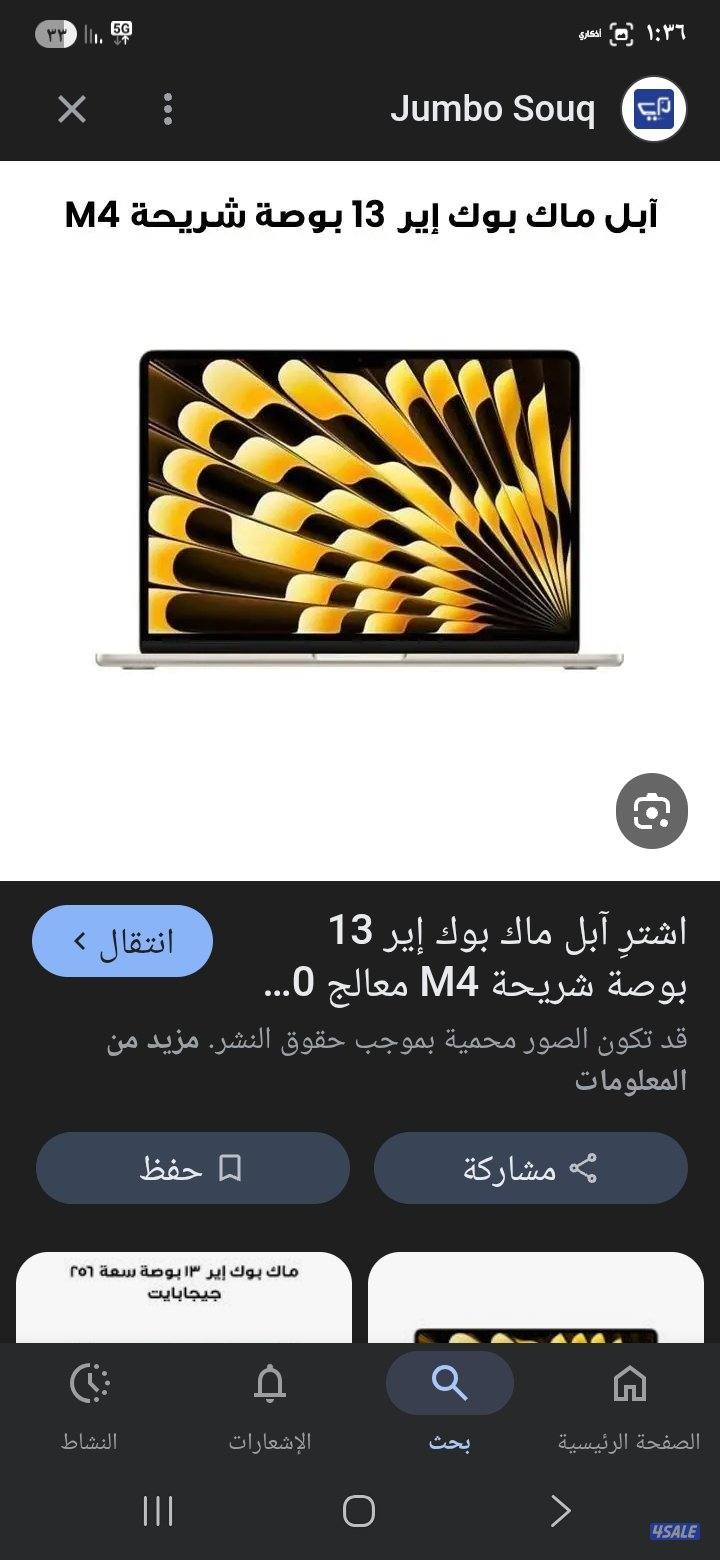This screenshot has width=720, height=1560.
Task: Open the activity (النشاط) history icon
Action: point(90,1385)
